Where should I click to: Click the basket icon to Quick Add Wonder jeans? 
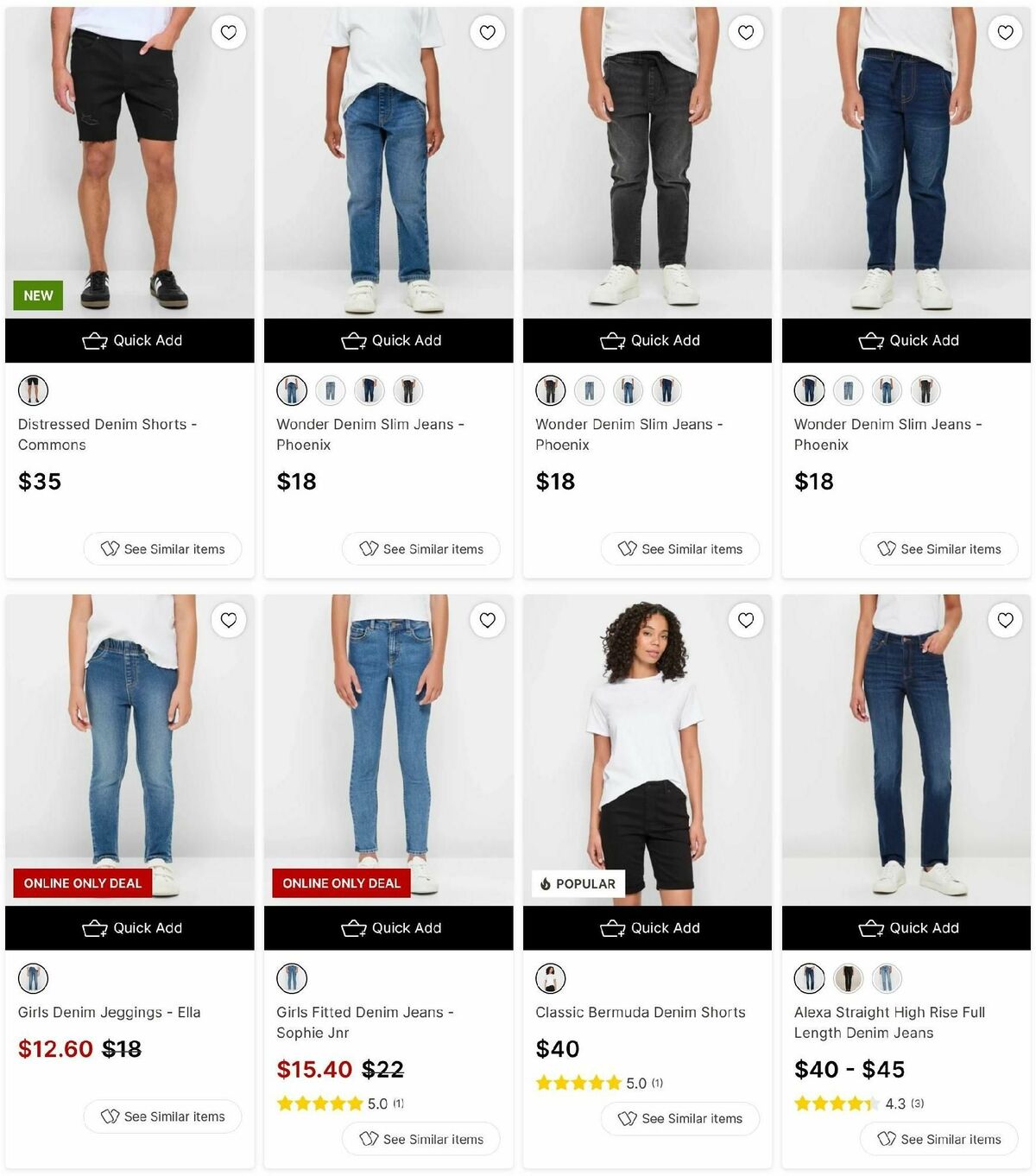(354, 340)
